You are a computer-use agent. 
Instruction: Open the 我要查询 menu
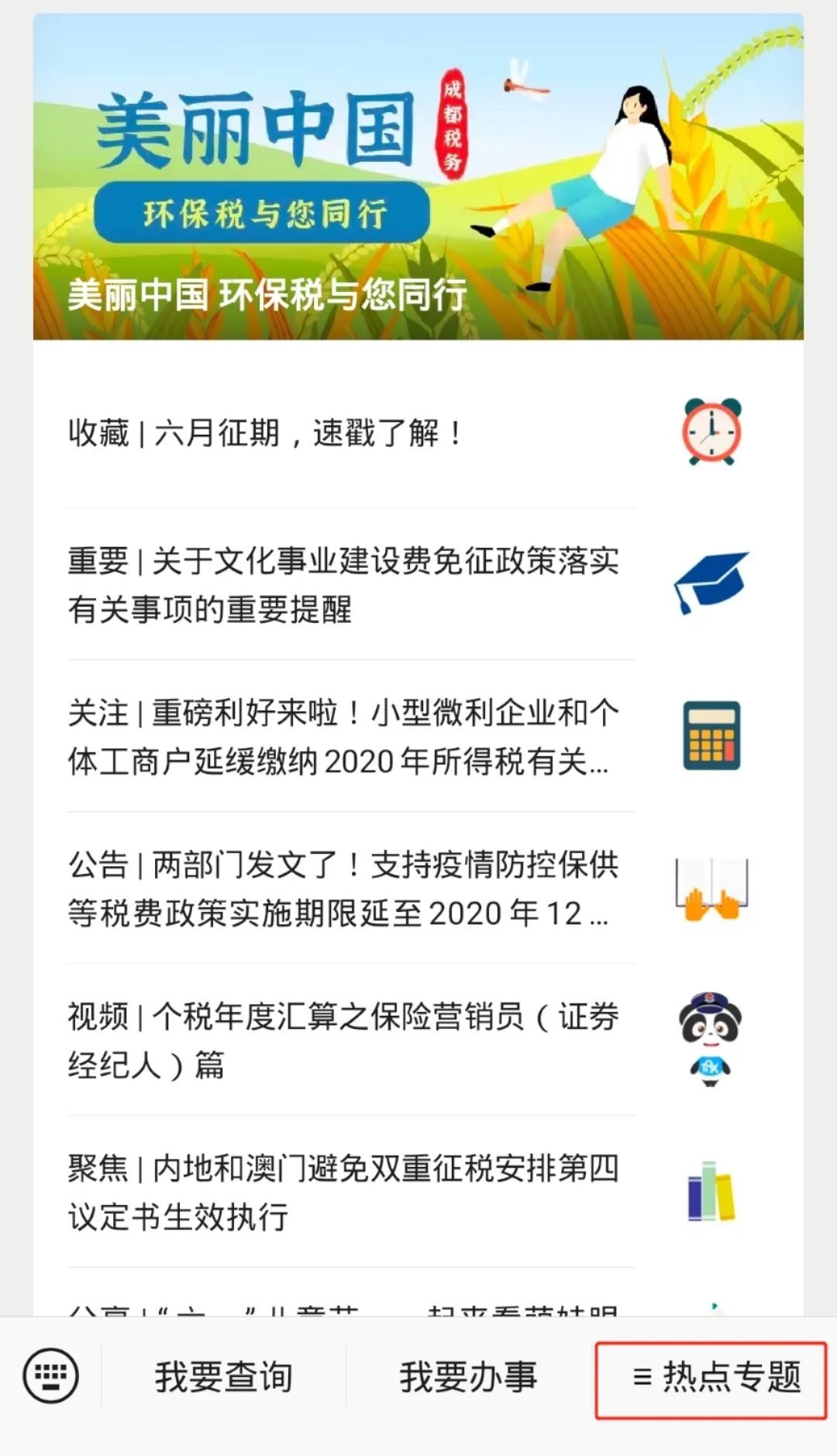(223, 1376)
